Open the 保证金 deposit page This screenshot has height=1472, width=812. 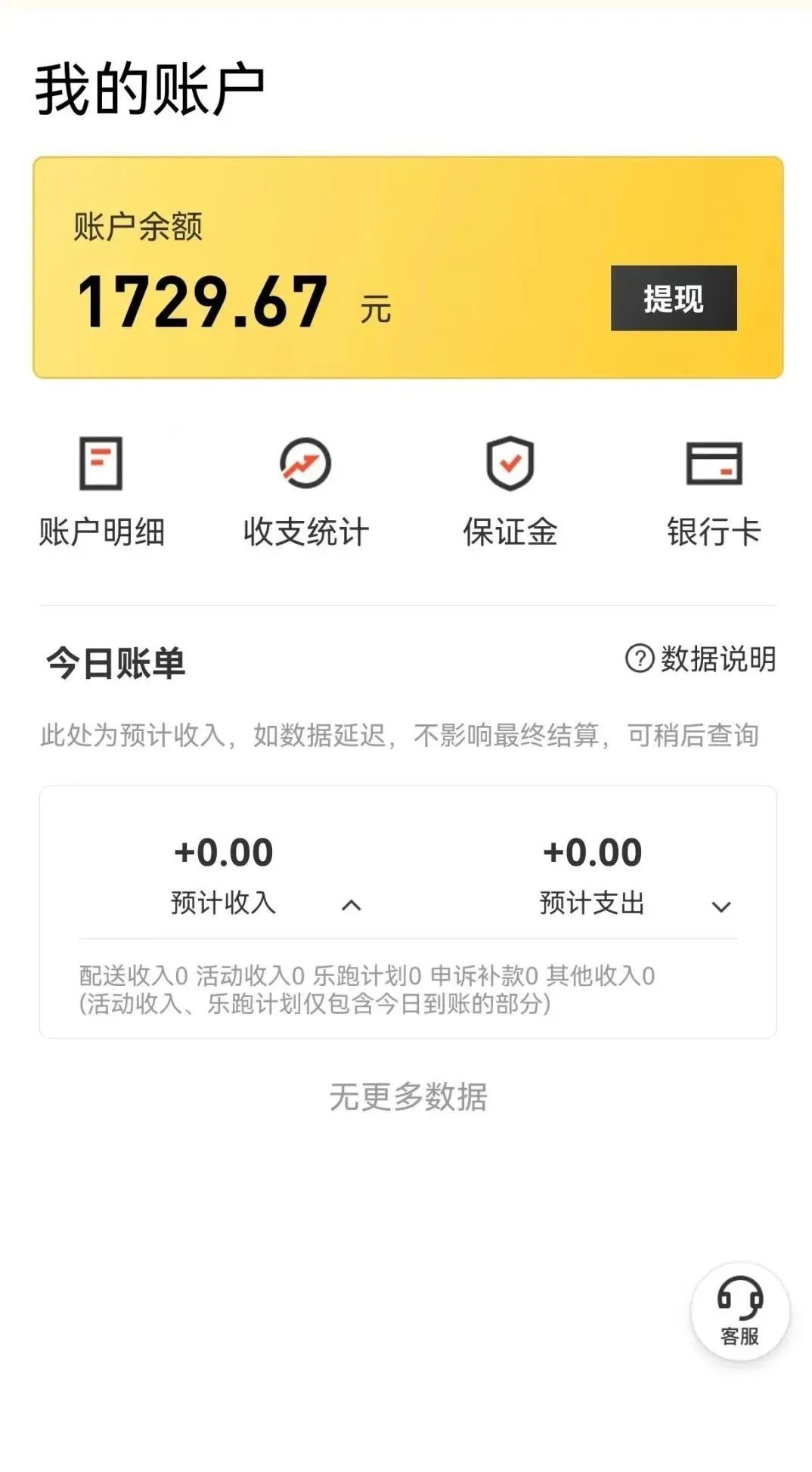tap(510, 491)
